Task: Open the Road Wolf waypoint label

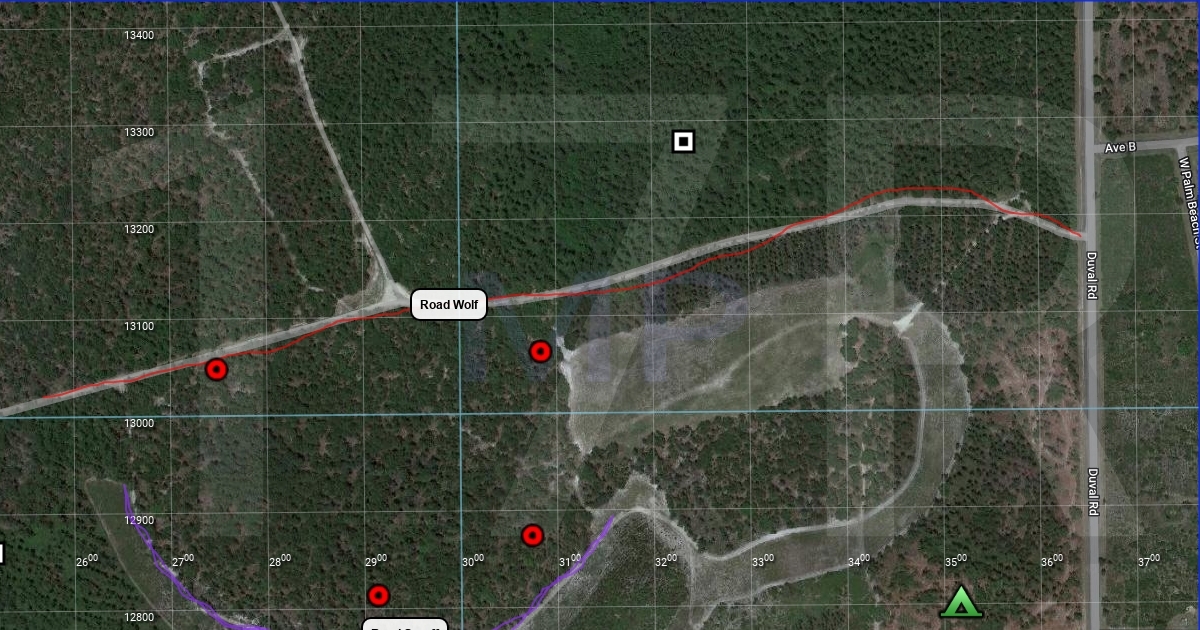Action: (x=448, y=304)
